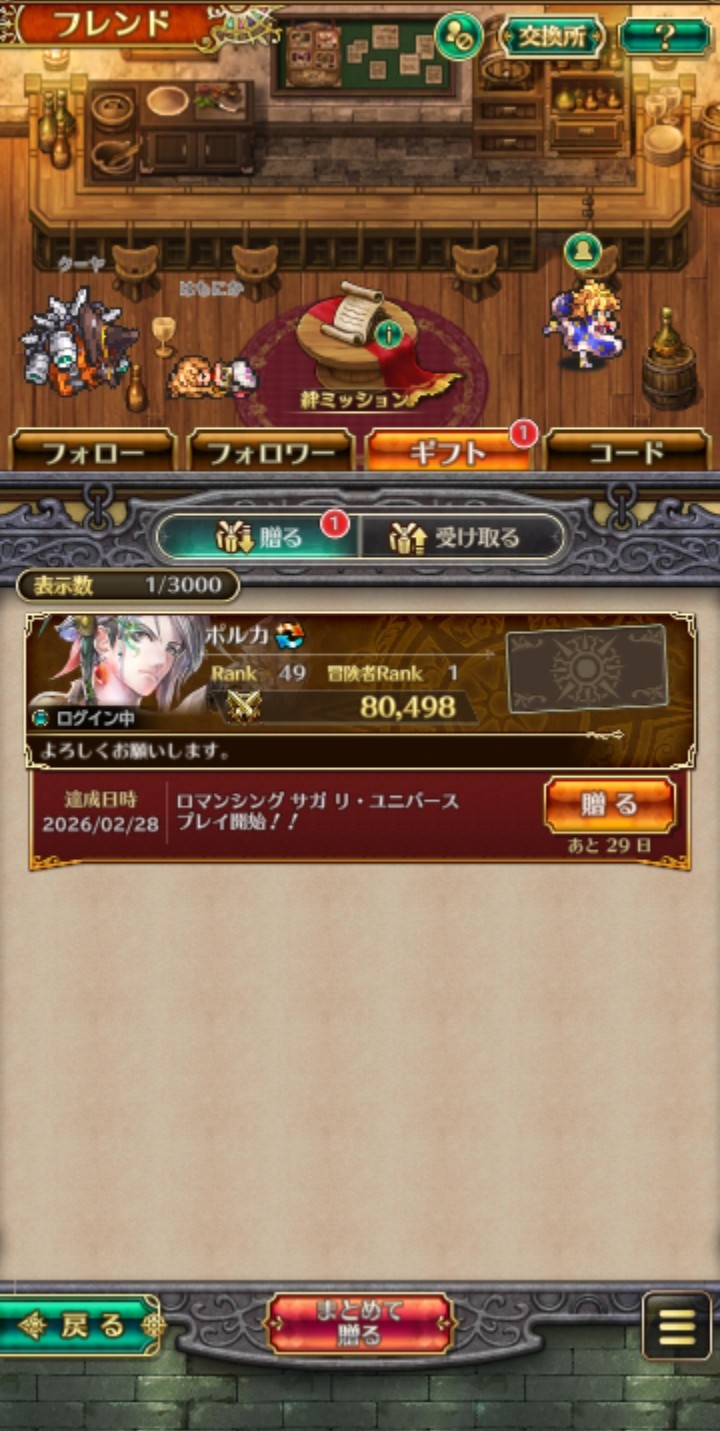Go back with the 戻る button

80,1326
